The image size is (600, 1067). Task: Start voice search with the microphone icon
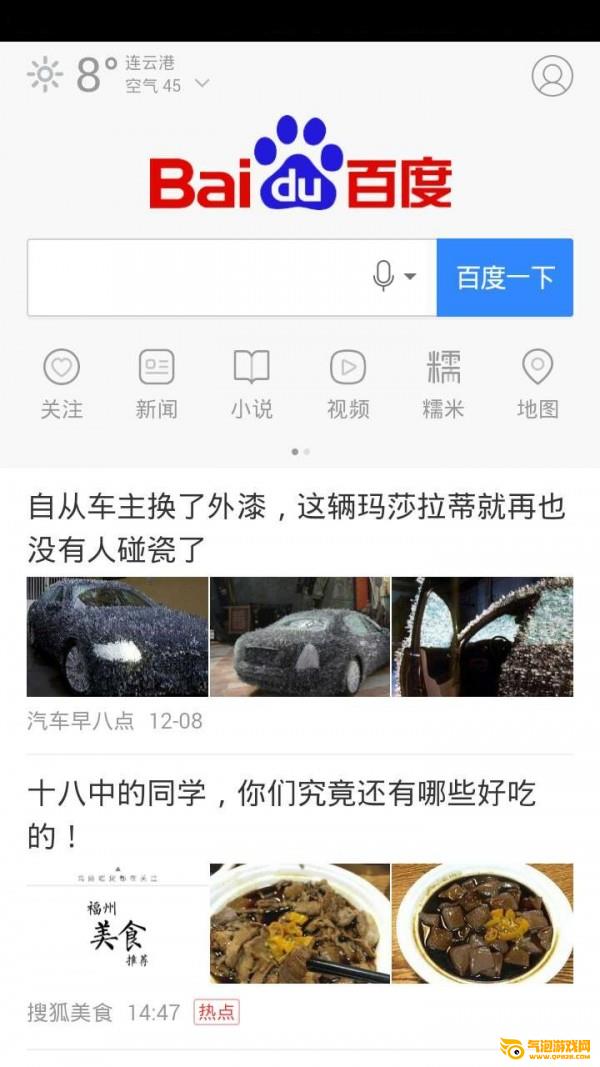tap(384, 277)
